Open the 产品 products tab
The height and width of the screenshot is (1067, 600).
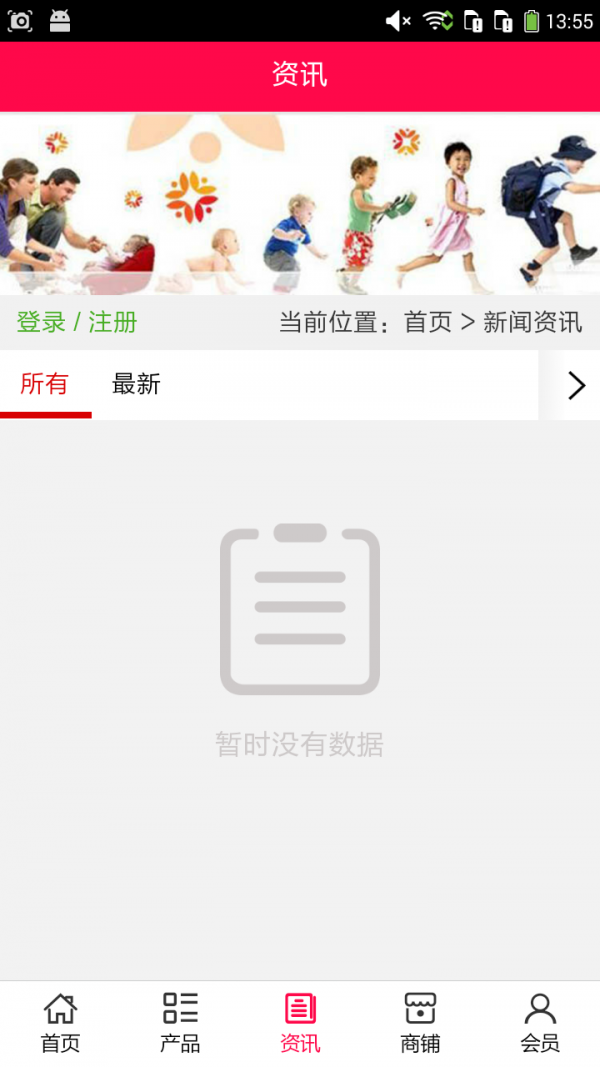(180, 1023)
